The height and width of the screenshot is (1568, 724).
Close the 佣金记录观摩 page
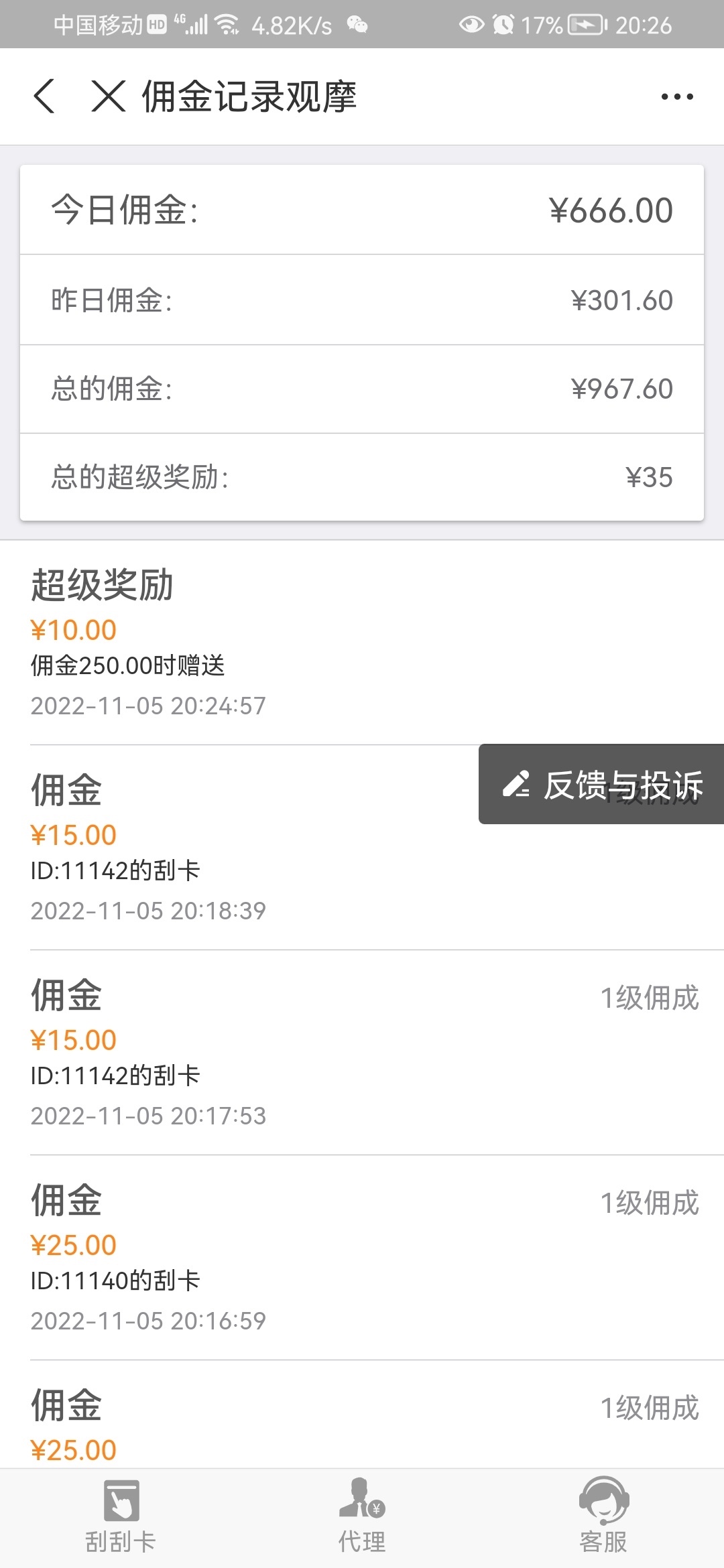(x=109, y=96)
